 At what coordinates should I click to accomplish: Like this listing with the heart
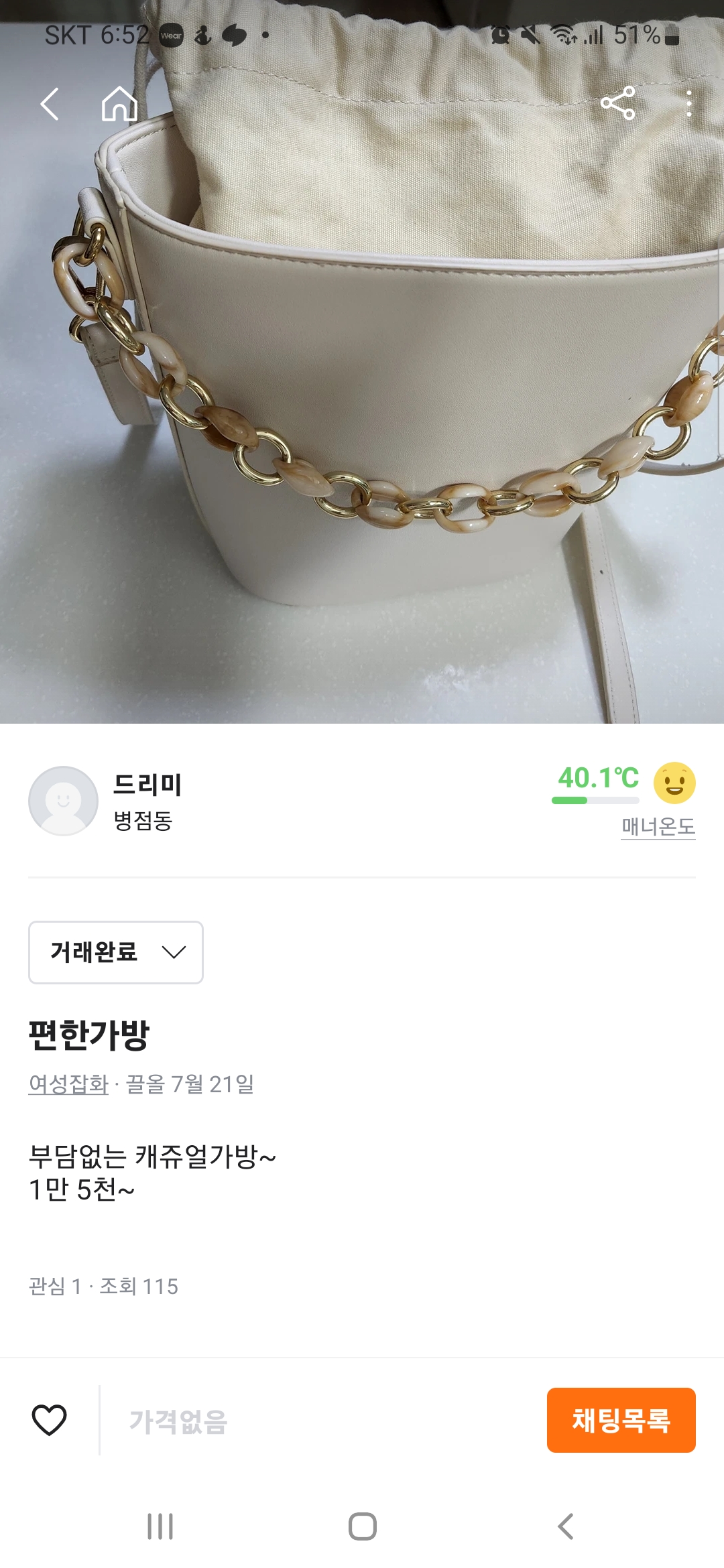[50, 1420]
